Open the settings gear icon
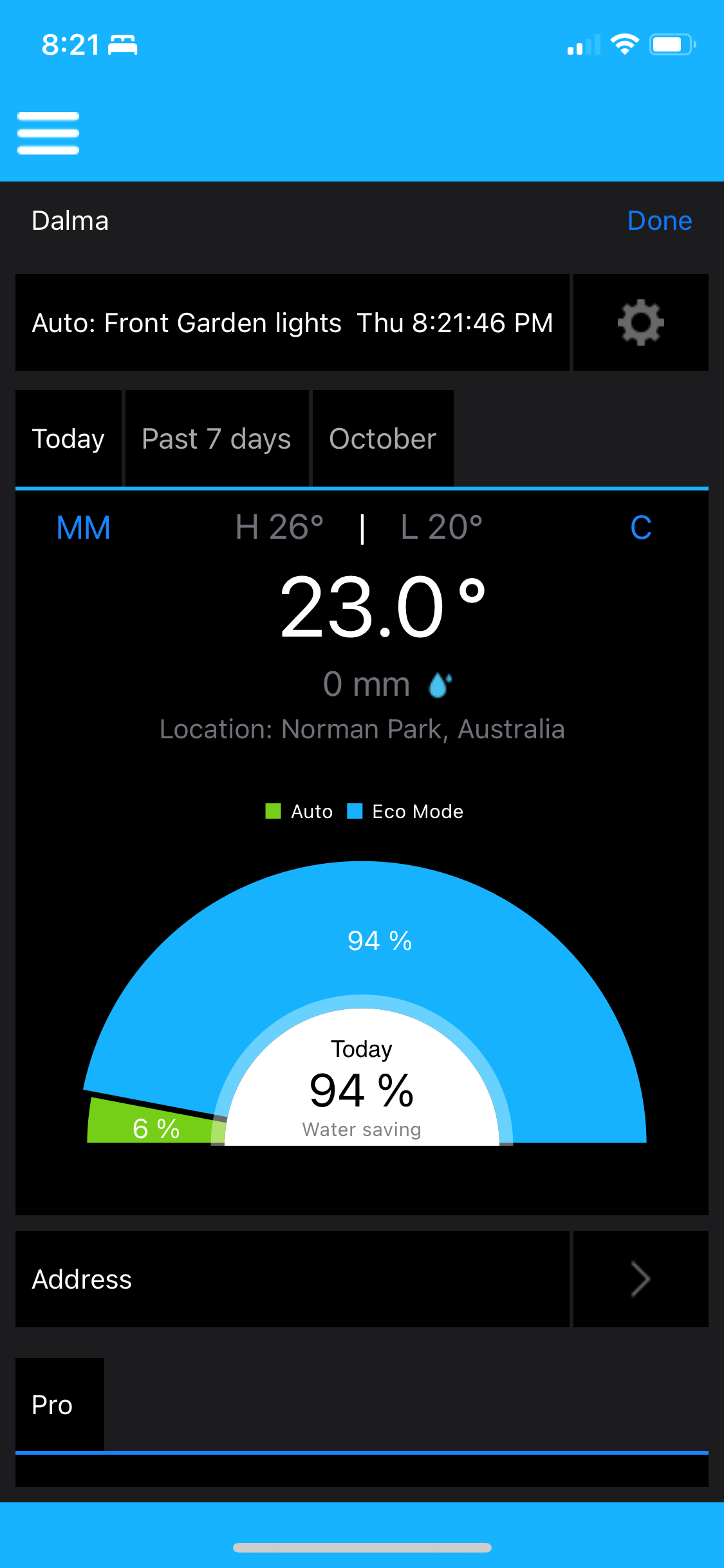 pos(640,322)
